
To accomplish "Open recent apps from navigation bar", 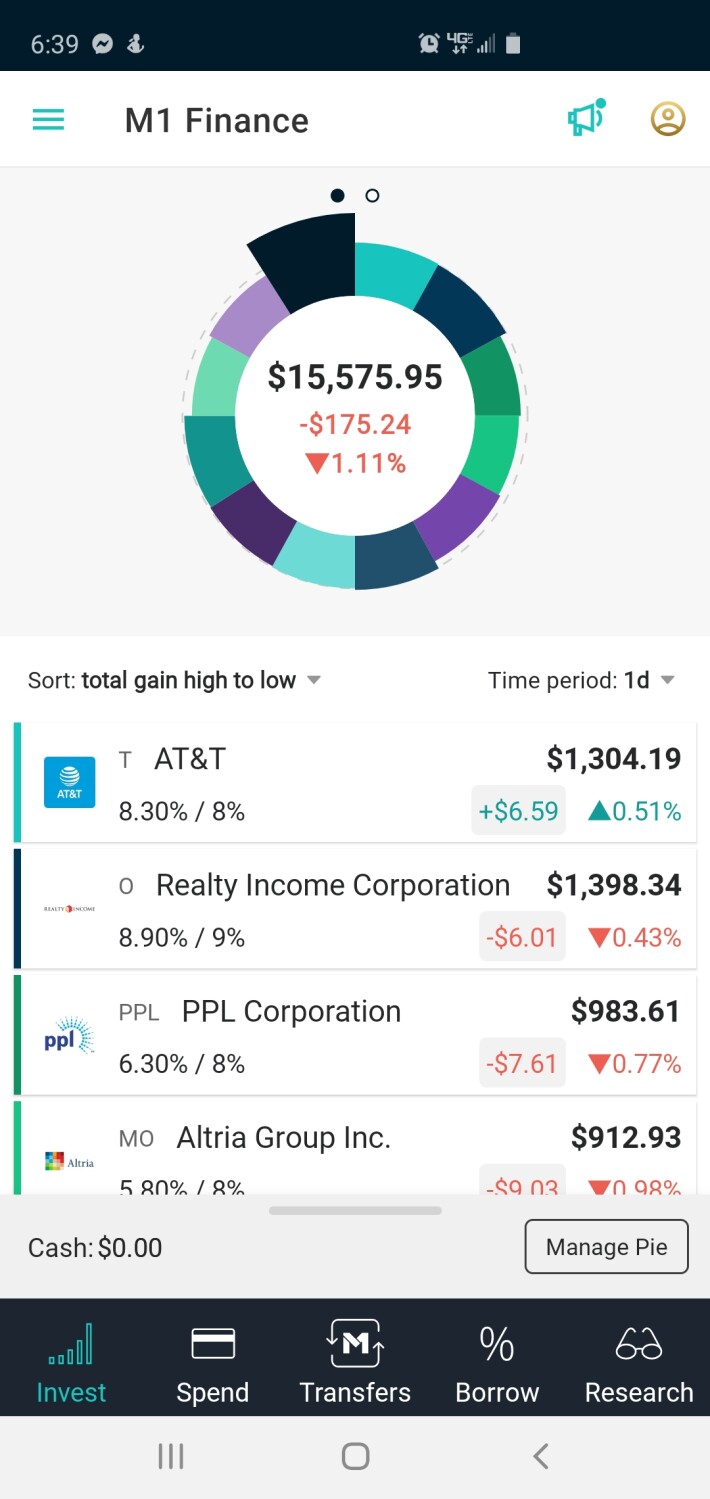I will point(171,1457).
